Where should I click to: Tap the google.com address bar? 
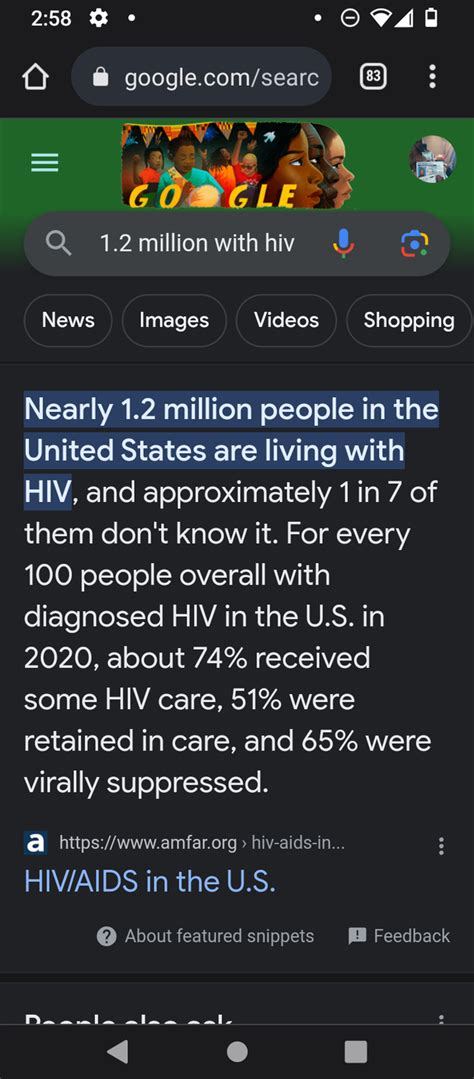click(202, 76)
